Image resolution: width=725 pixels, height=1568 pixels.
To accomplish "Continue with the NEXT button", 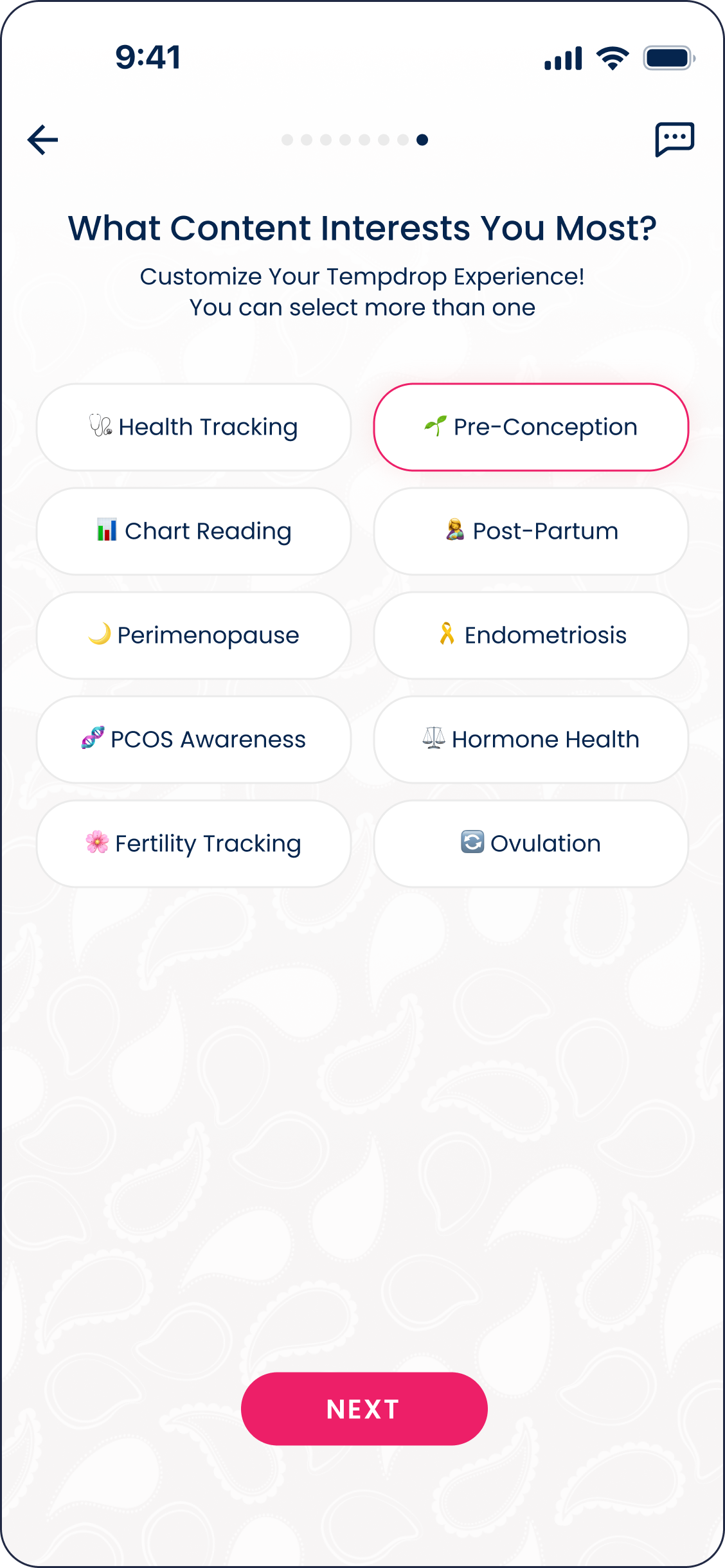I will [364, 1409].
